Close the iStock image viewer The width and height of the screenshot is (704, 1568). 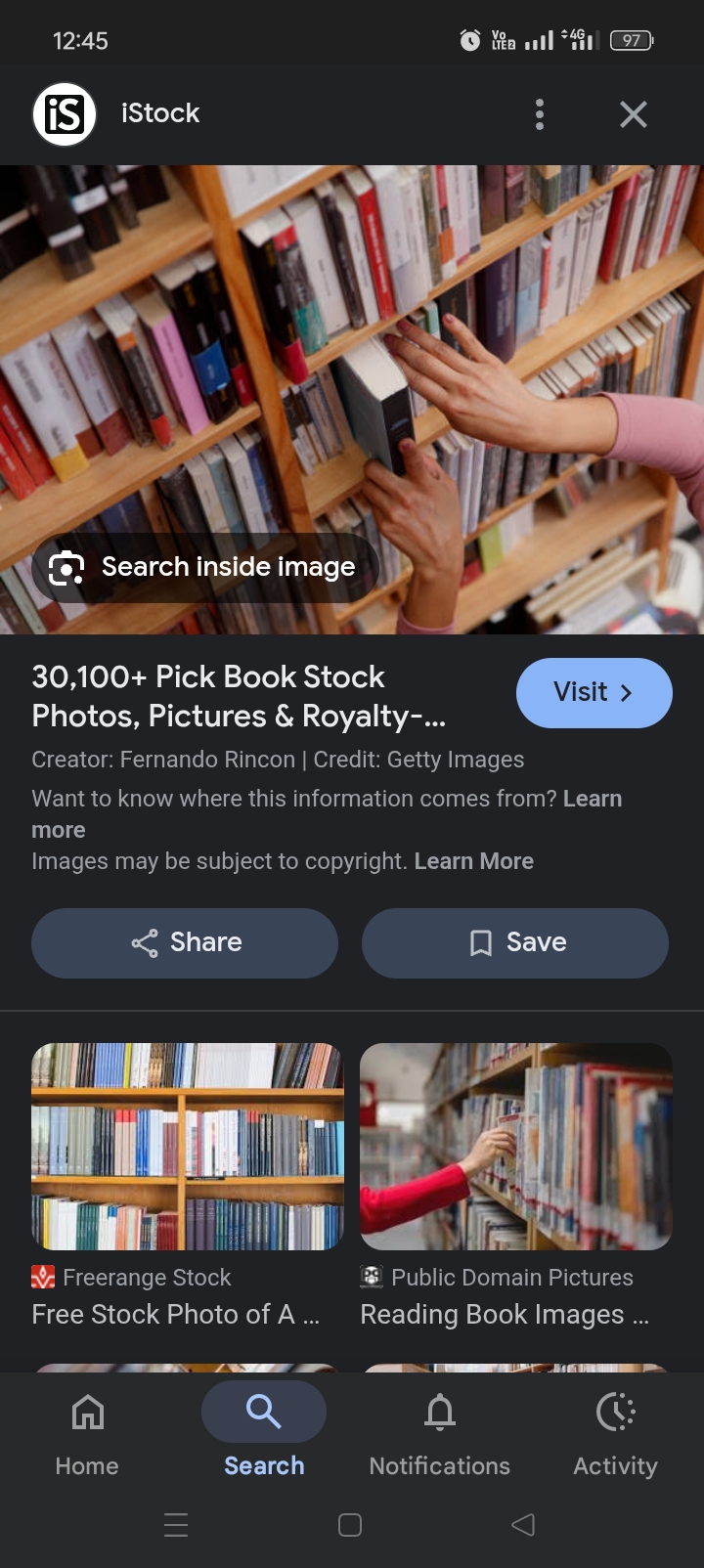634,114
